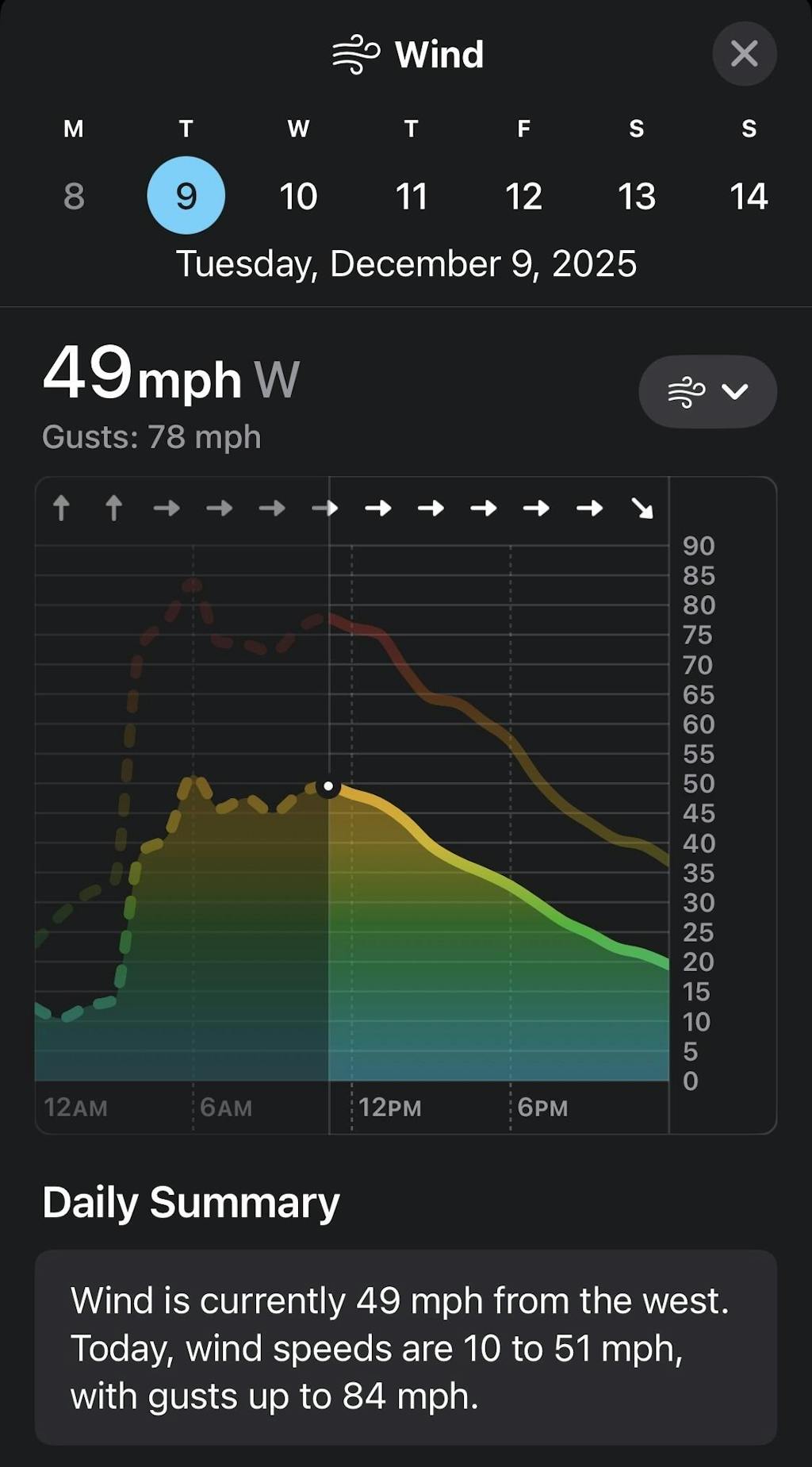Select Tuesday the 9th
The width and height of the screenshot is (812, 1467).
[186, 195]
